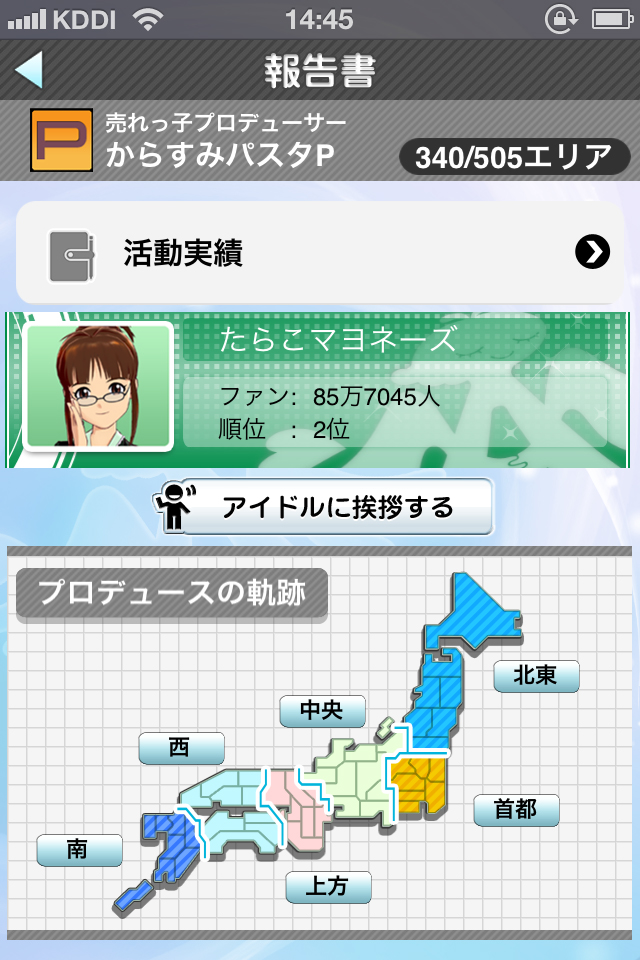Open the 活動実績 row

click(x=320, y=253)
